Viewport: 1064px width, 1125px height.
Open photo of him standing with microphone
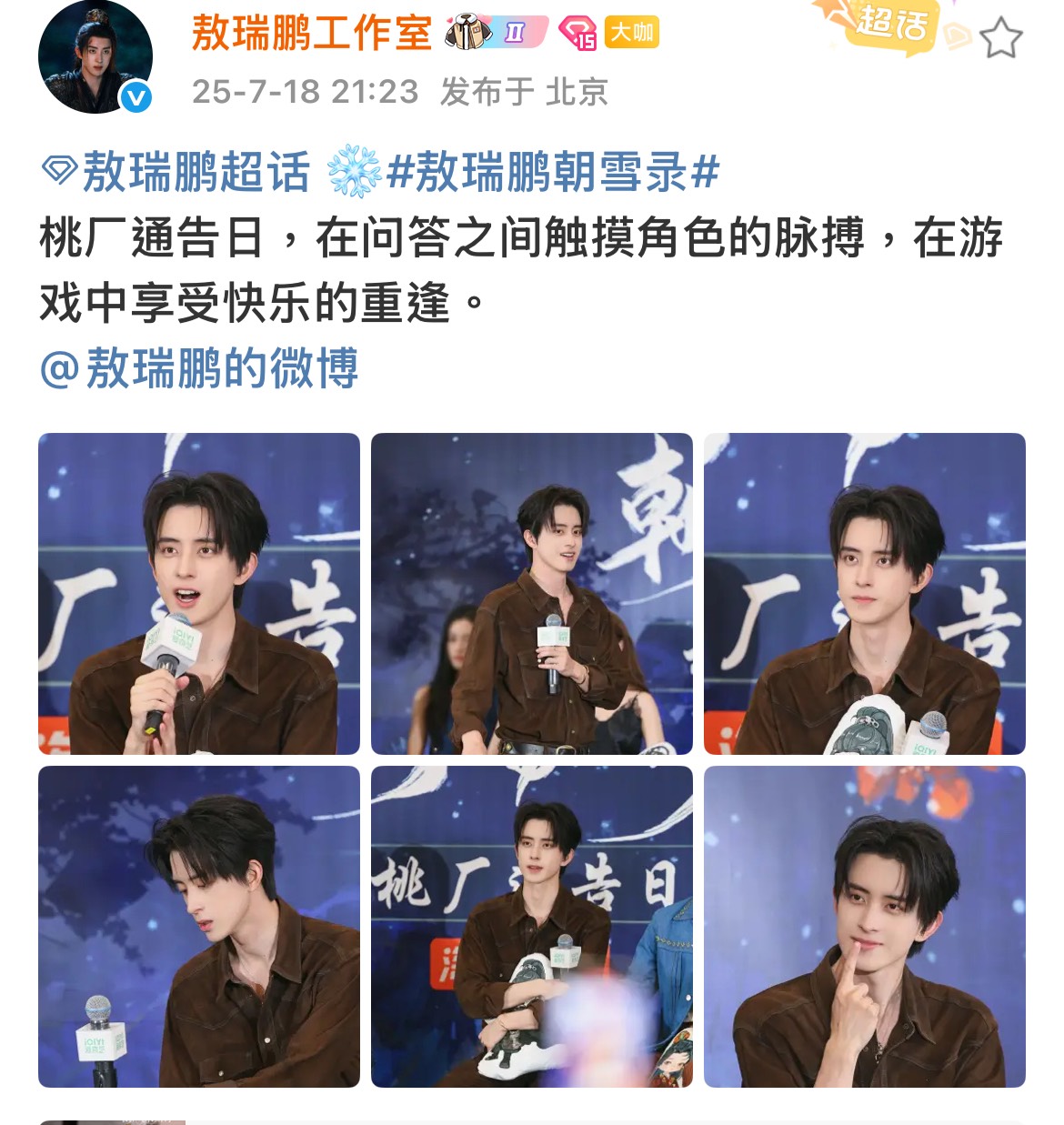pos(532,594)
